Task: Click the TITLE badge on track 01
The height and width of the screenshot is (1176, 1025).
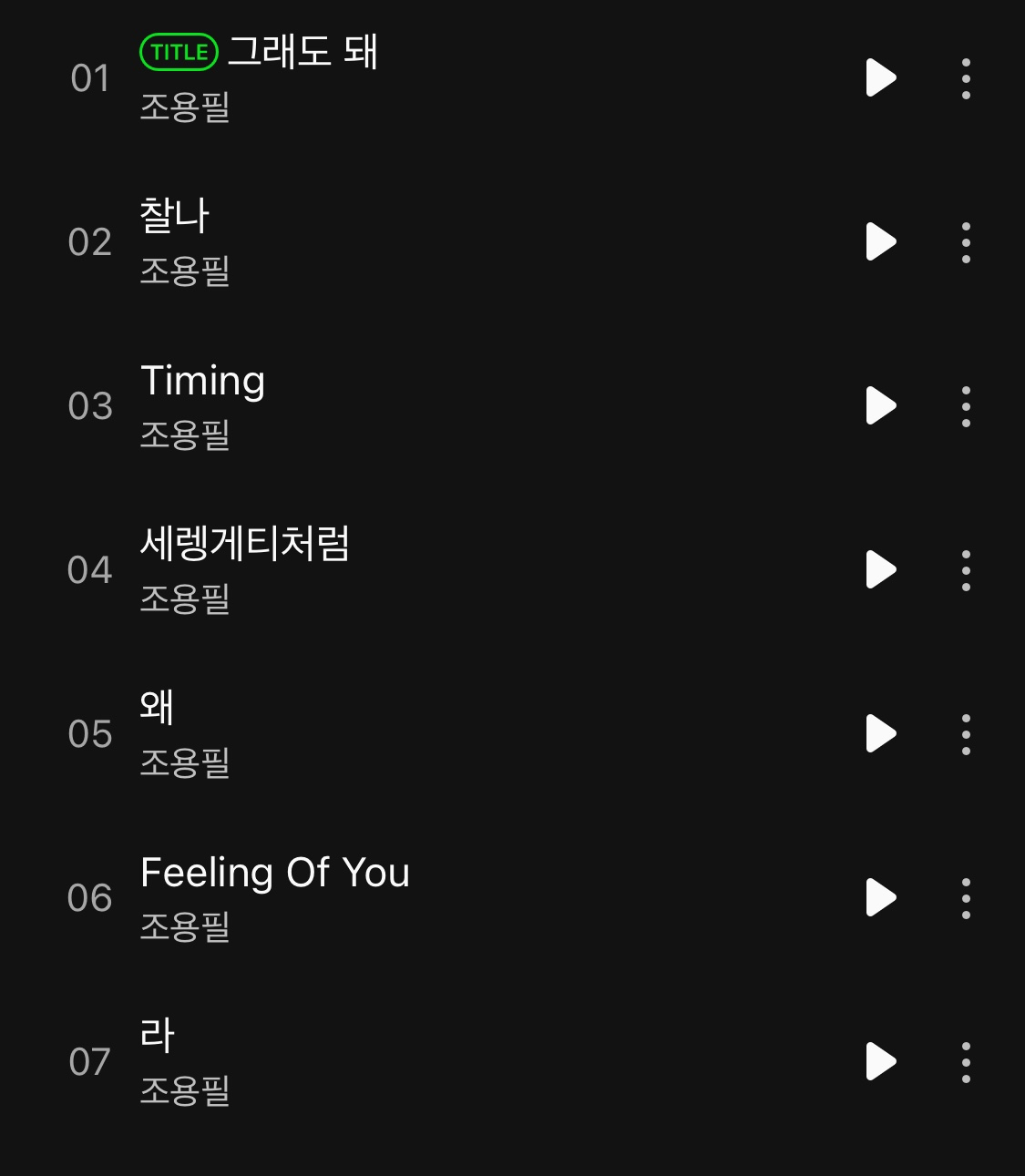Action: pyautogui.click(x=179, y=53)
